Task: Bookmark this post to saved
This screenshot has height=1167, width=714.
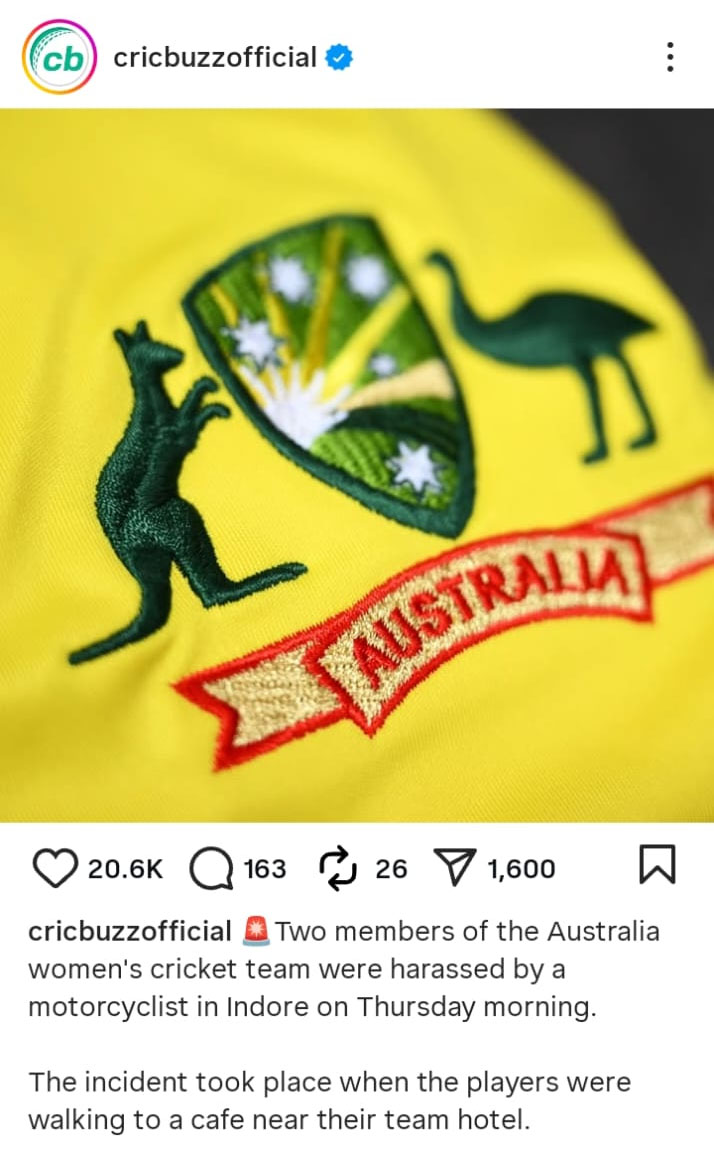Action: click(x=656, y=866)
